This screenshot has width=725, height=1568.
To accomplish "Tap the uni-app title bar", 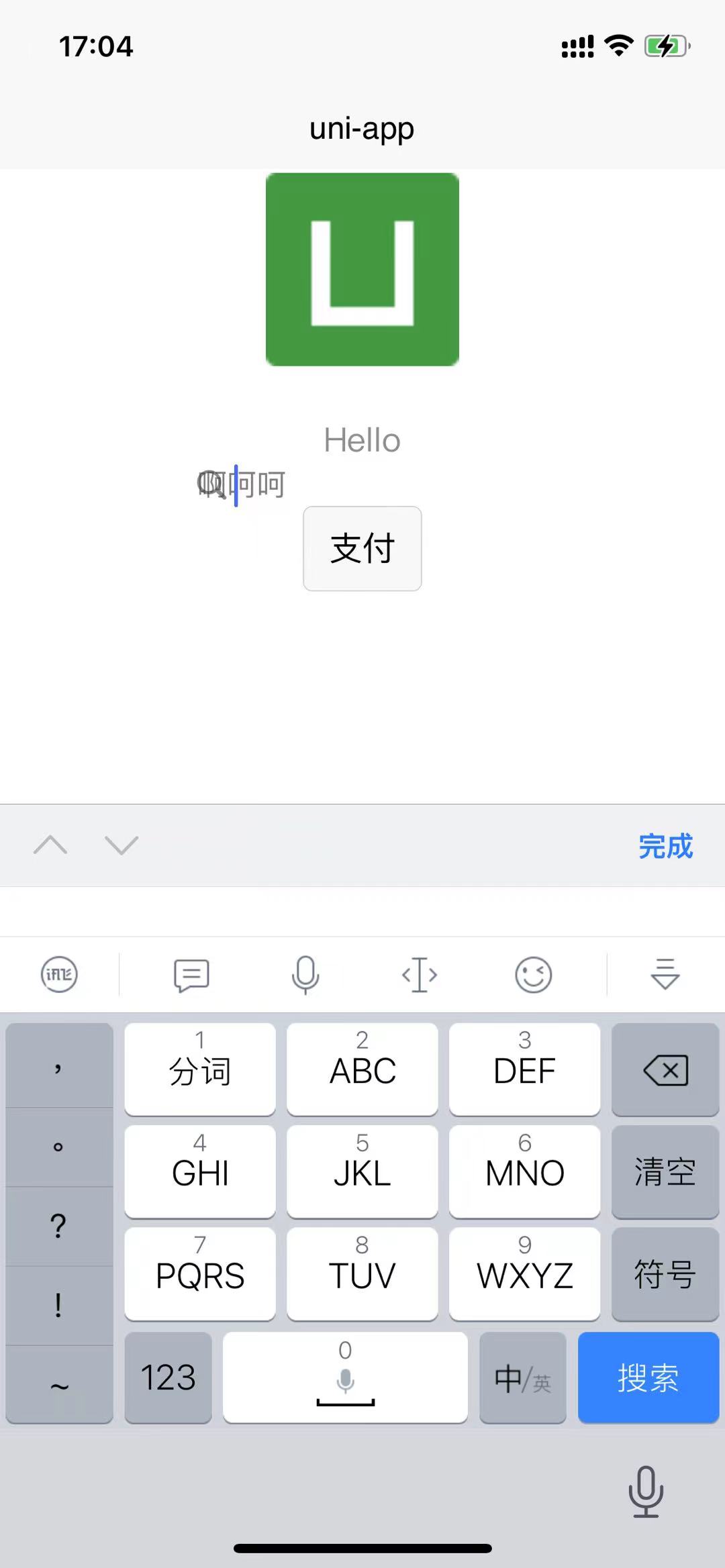I will pyautogui.click(x=362, y=128).
